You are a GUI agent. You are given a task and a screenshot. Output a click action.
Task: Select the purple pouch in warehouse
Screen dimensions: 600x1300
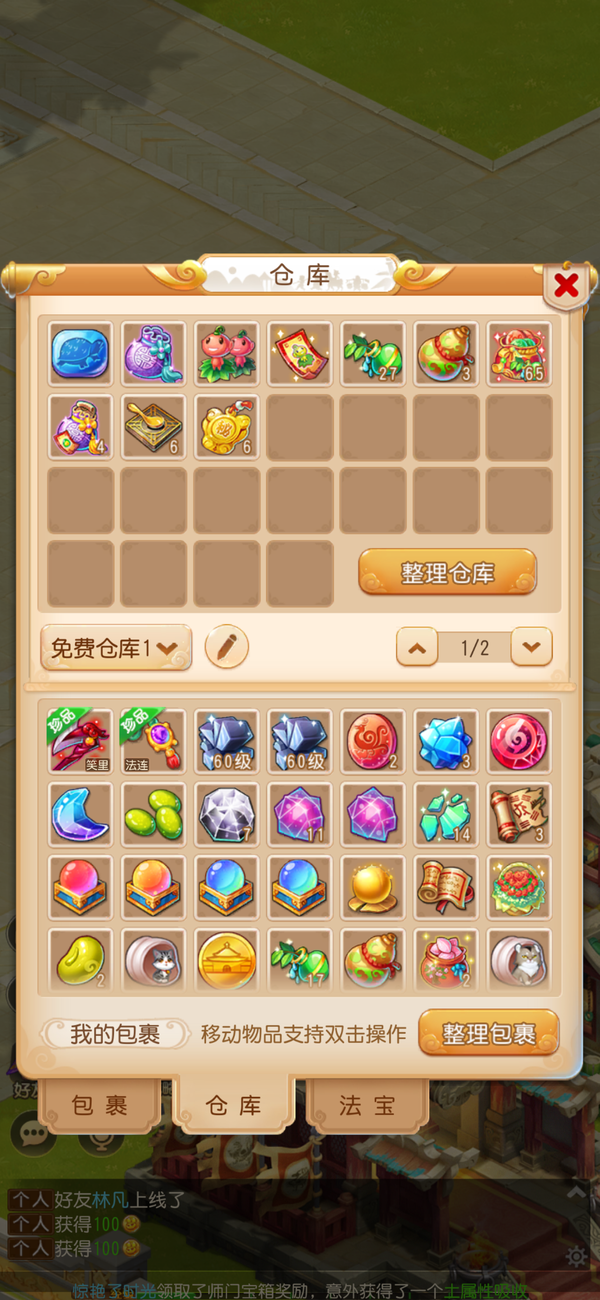click(153, 353)
